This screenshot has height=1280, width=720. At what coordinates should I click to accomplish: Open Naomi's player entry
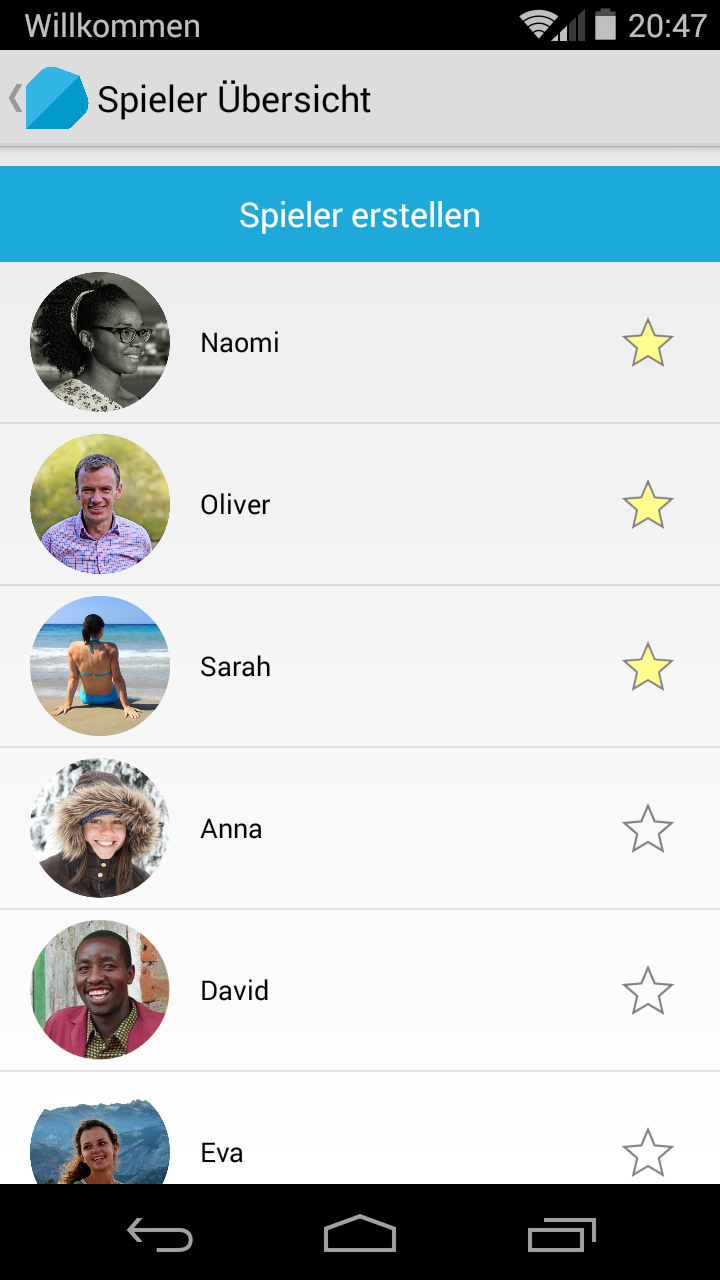pyautogui.click(x=240, y=343)
